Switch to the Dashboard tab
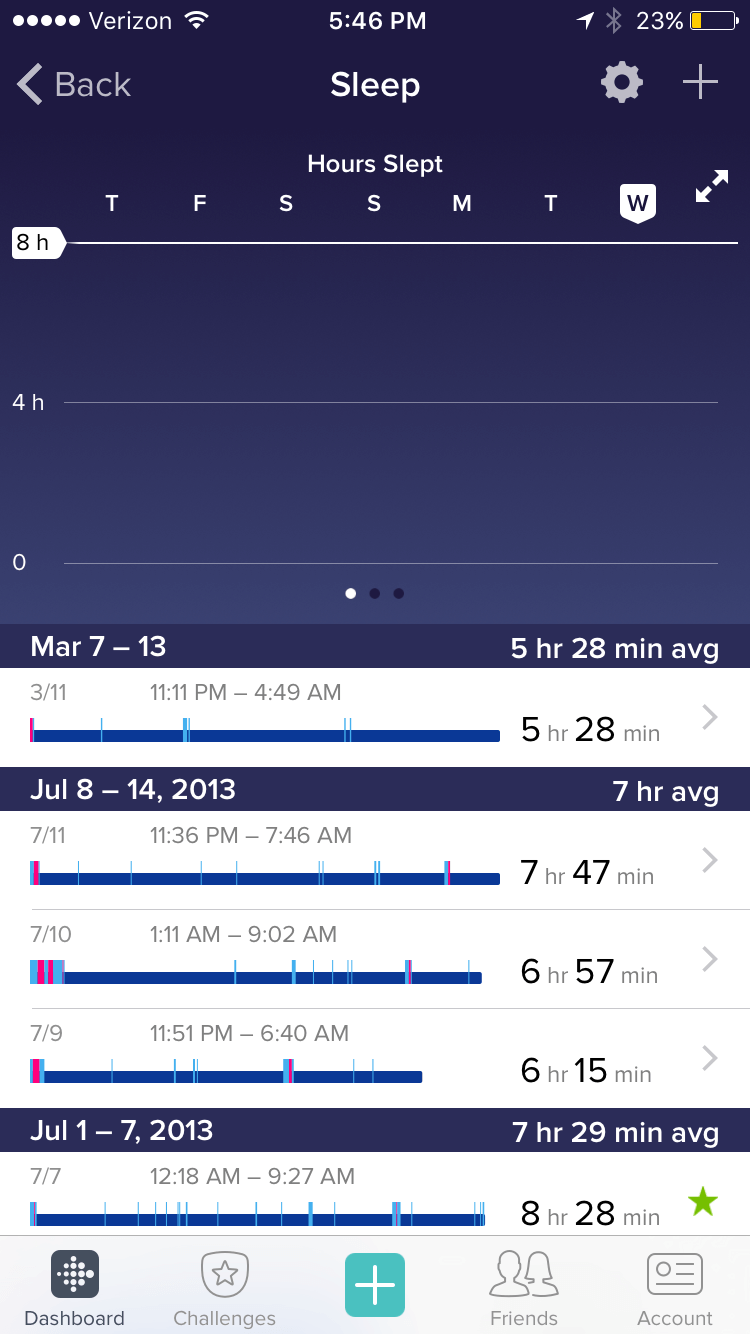 click(x=75, y=1288)
